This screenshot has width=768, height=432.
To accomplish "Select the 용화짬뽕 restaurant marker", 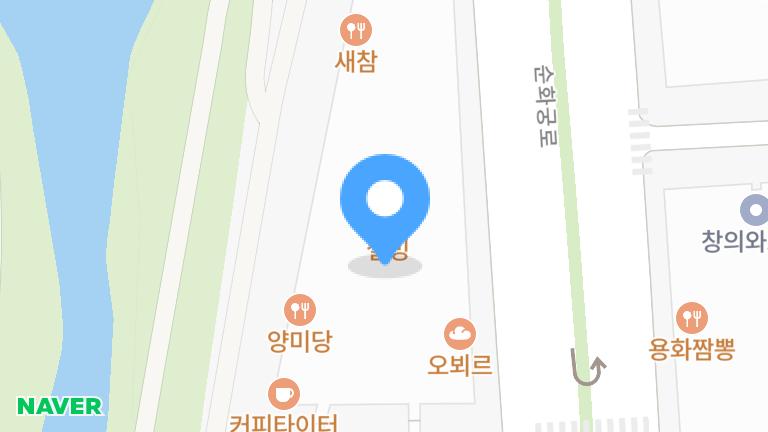I will (x=692, y=318).
